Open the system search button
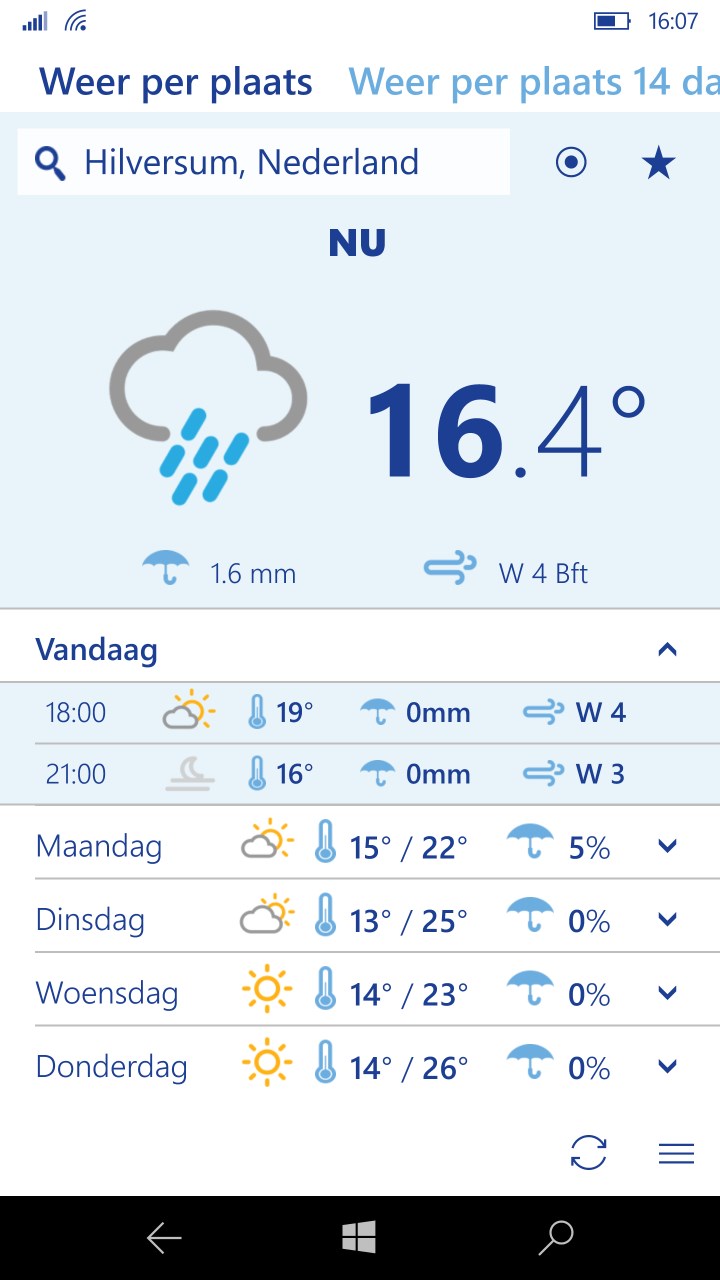Image resolution: width=720 pixels, height=1280 pixels. (x=556, y=1238)
